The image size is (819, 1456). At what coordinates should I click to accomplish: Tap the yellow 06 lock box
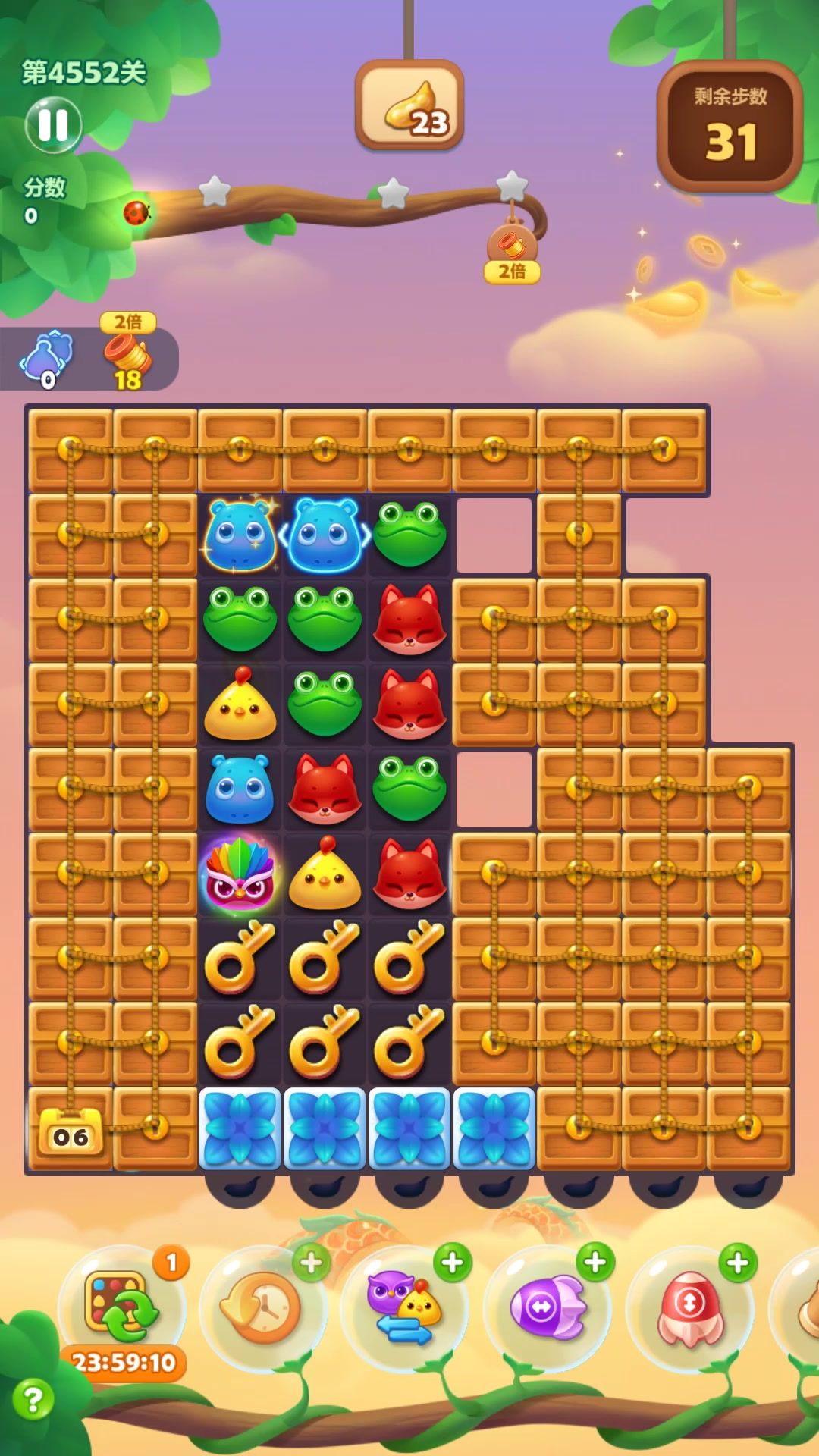click(x=71, y=1132)
